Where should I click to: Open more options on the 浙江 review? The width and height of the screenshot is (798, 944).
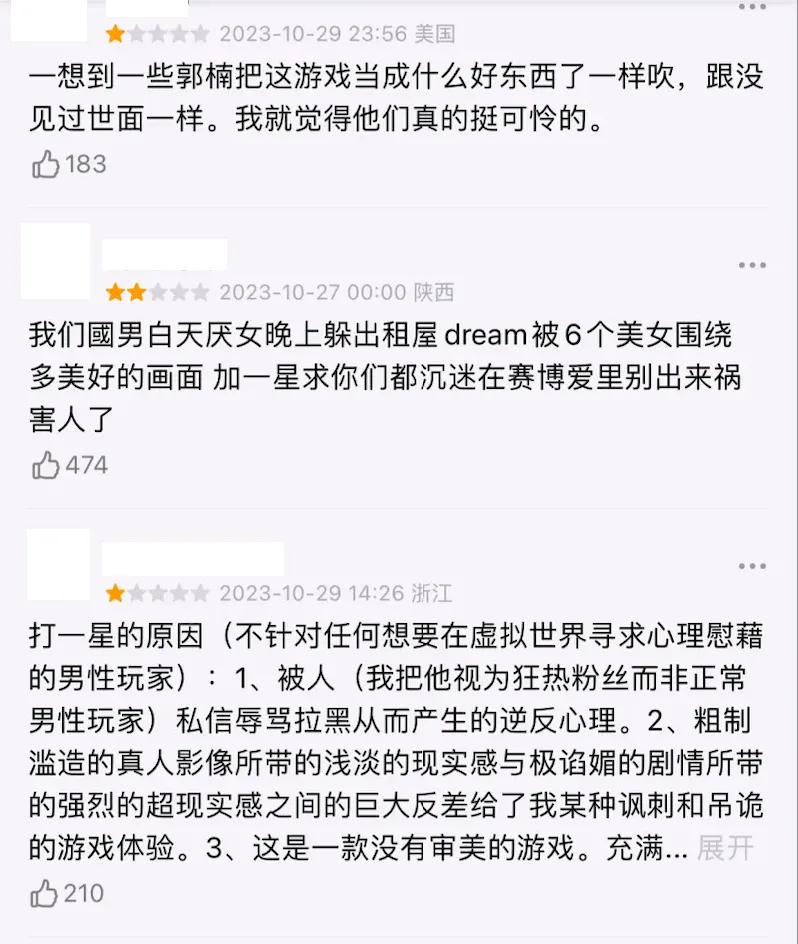tap(752, 566)
